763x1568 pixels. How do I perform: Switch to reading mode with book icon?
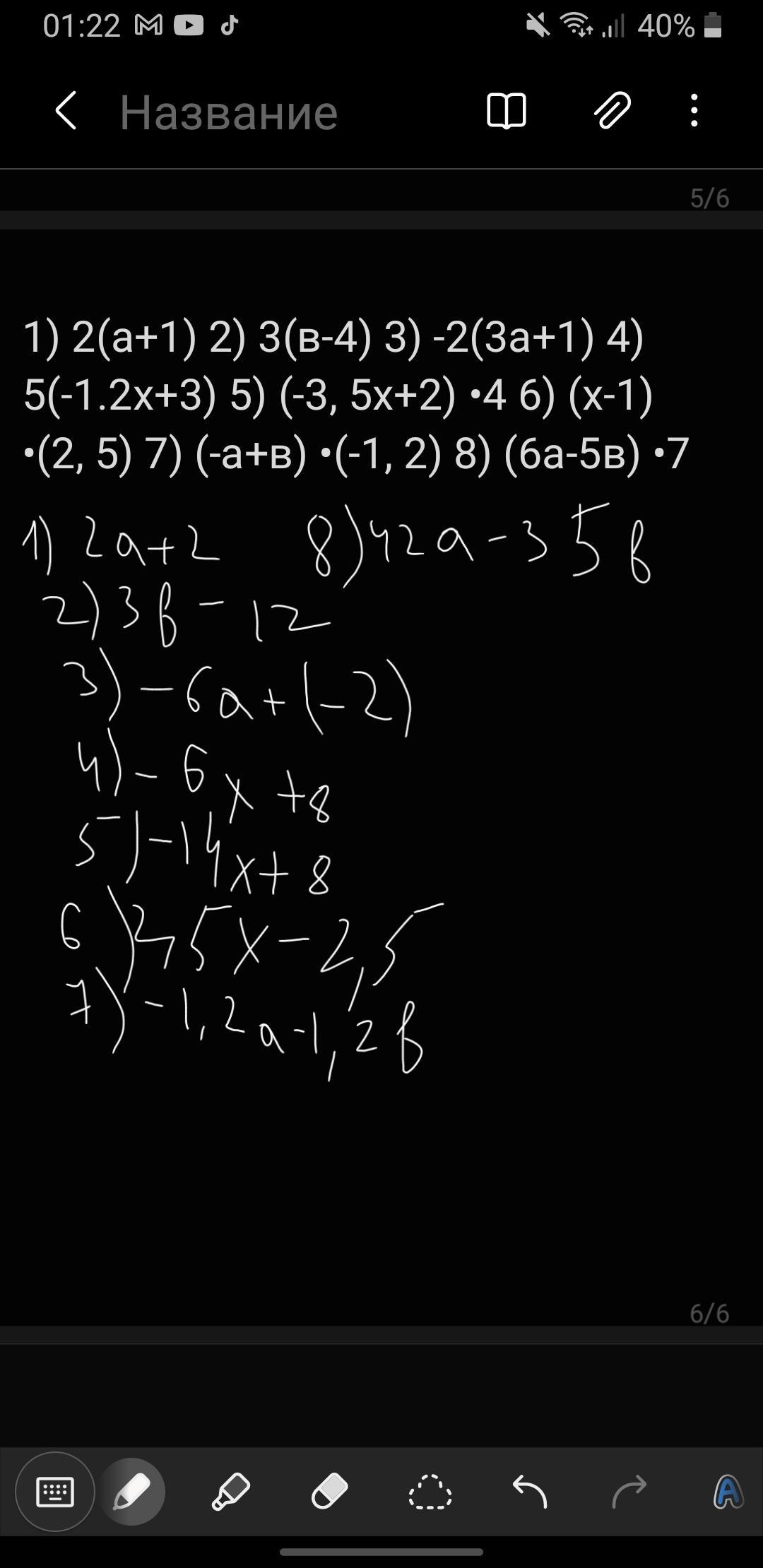click(506, 112)
